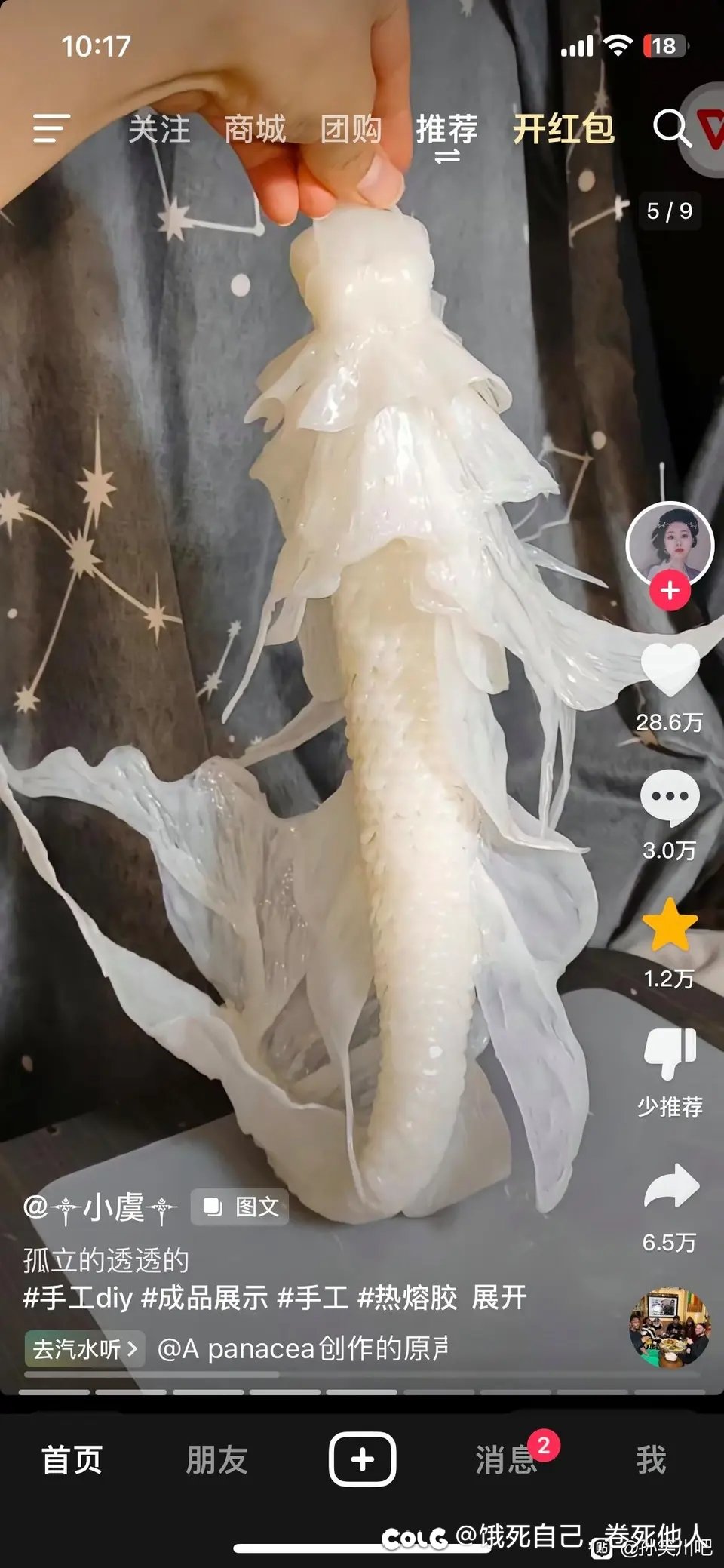Image resolution: width=724 pixels, height=1568 pixels.
Task: Tap 少推荐 thumbs-down to see less
Action: [670, 1053]
